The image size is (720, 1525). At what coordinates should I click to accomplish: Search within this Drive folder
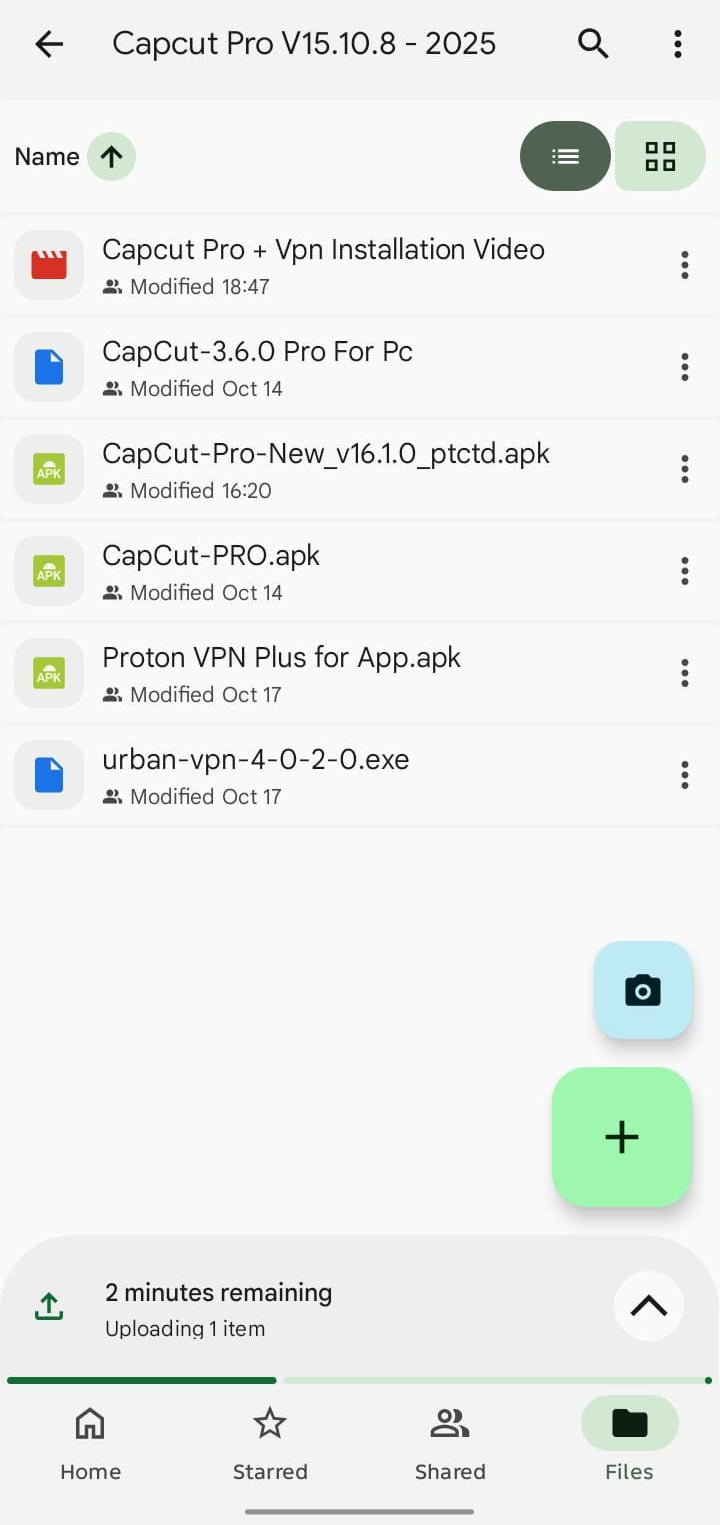(593, 44)
